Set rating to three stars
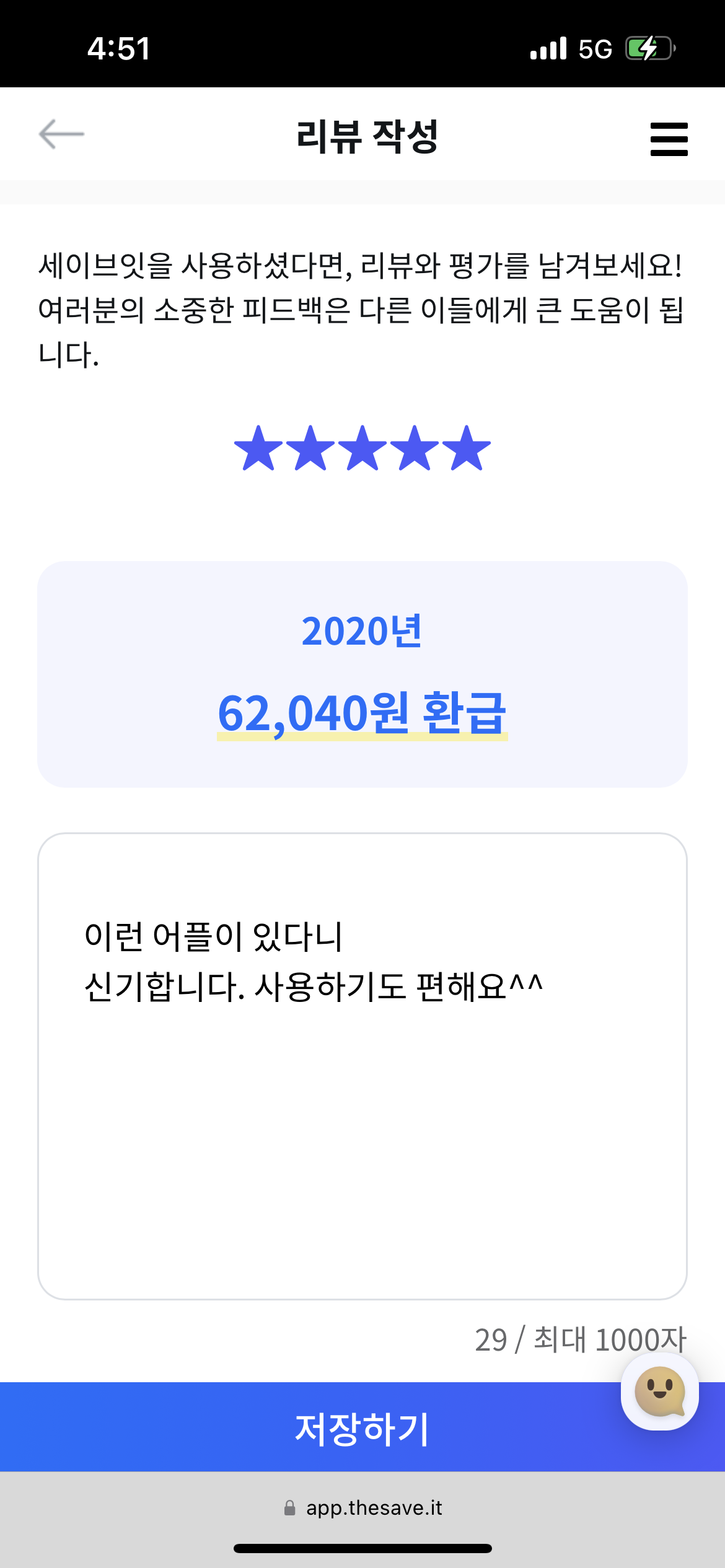725x1568 pixels. (x=362, y=448)
